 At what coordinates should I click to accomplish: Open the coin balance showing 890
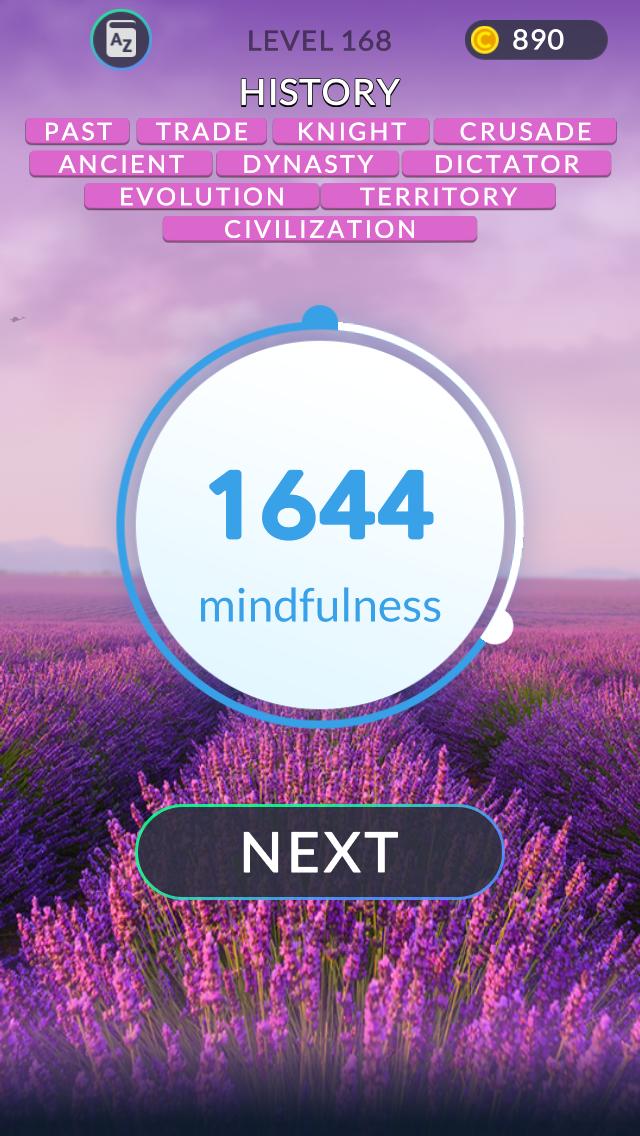click(536, 40)
